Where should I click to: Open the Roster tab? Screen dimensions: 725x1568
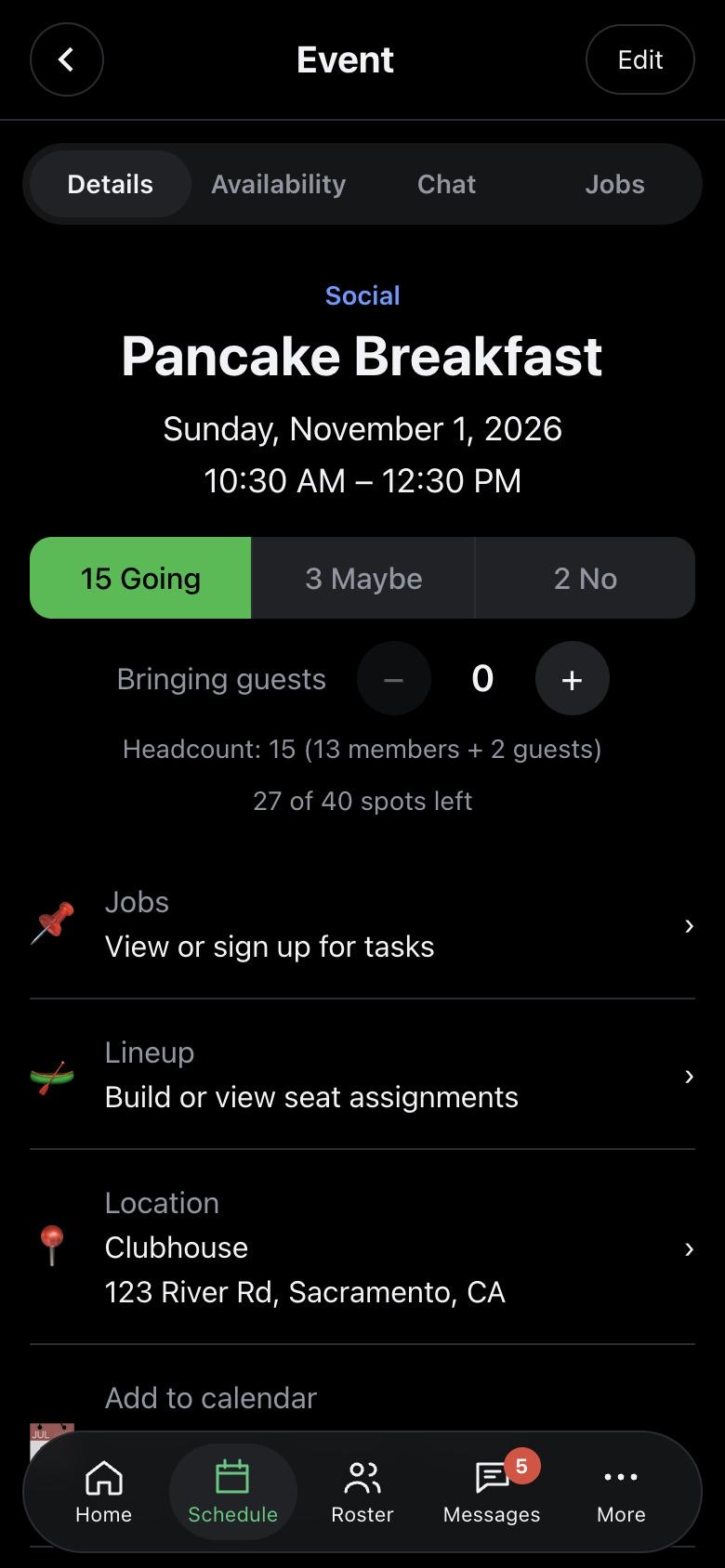click(x=362, y=1492)
